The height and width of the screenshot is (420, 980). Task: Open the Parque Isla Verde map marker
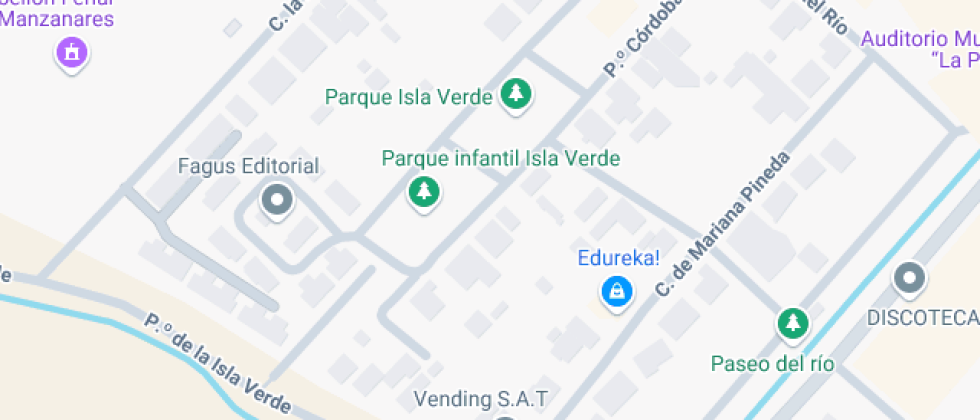516,95
